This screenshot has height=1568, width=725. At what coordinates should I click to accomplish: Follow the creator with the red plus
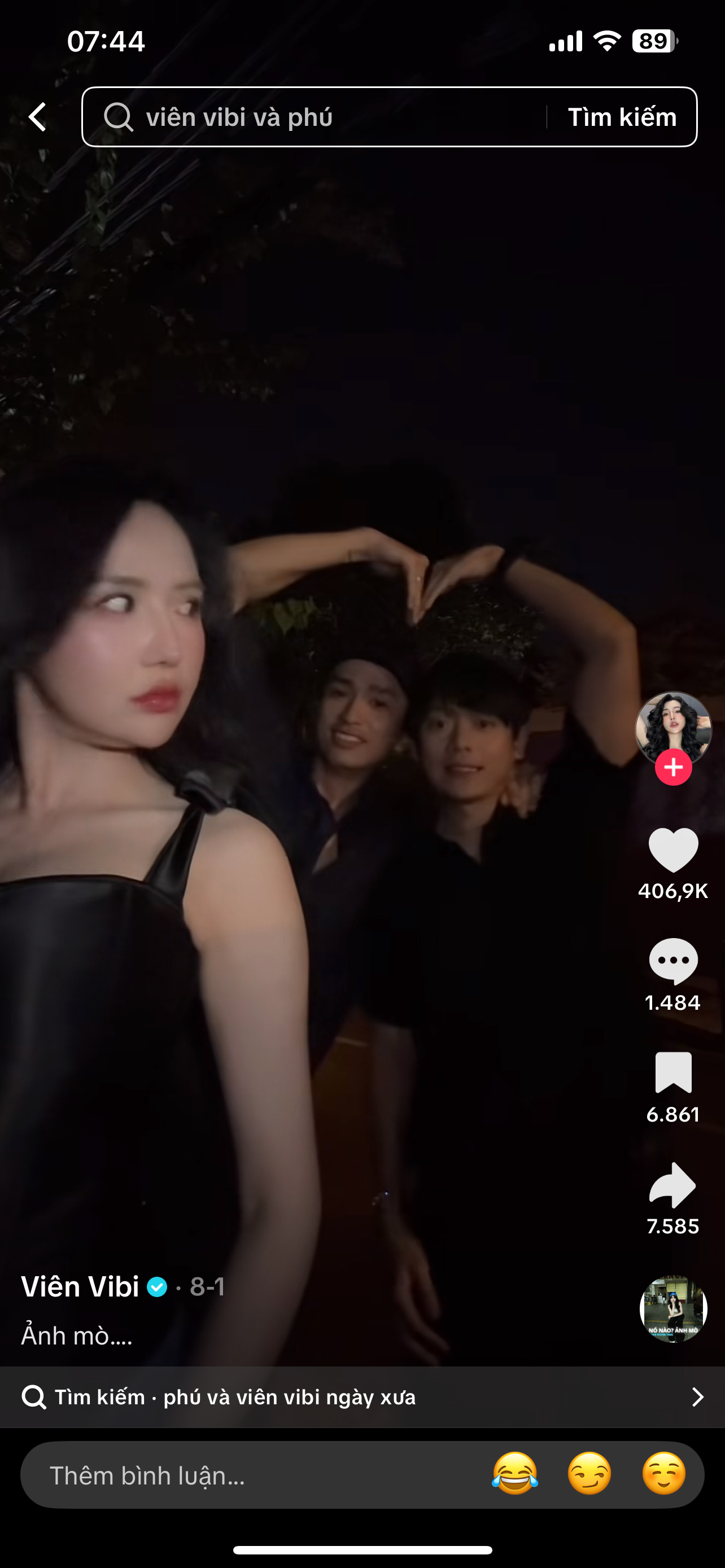[x=672, y=768]
